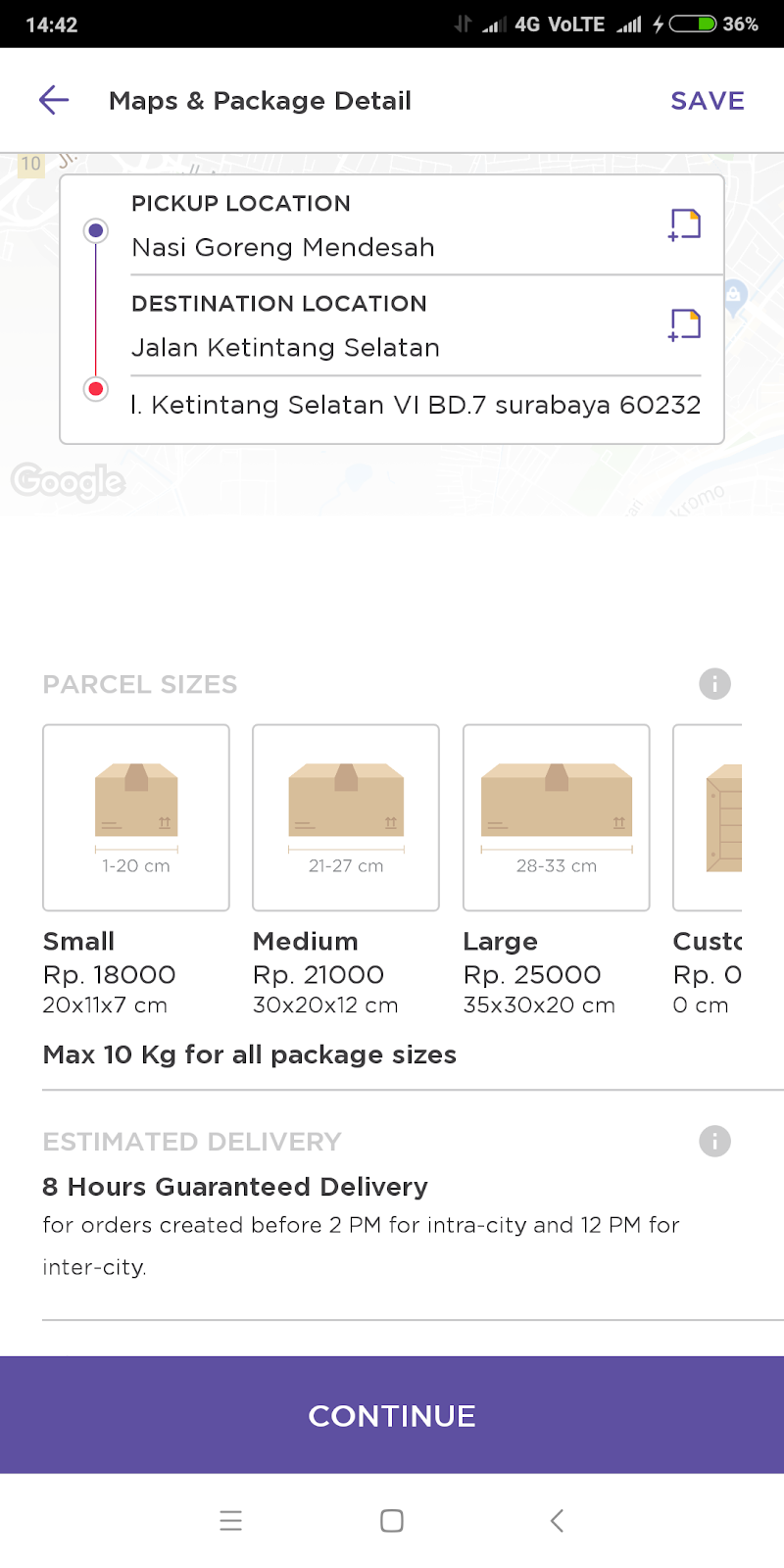The image size is (784, 1568).
Task: Open the destination Jalan Ketintang Selatan
Action: coord(285,347)
